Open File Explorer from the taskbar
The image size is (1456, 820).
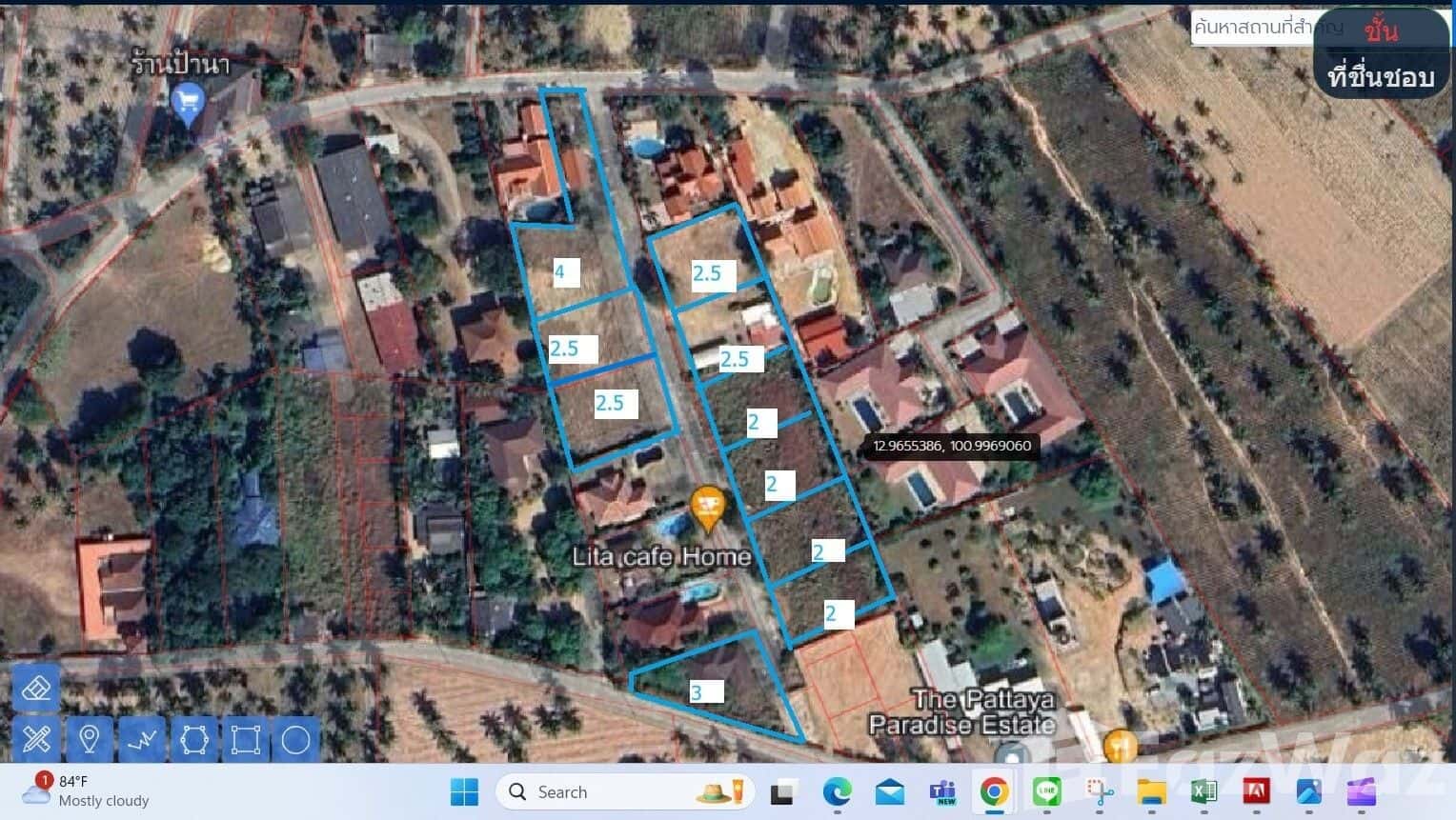[1151, 791]
